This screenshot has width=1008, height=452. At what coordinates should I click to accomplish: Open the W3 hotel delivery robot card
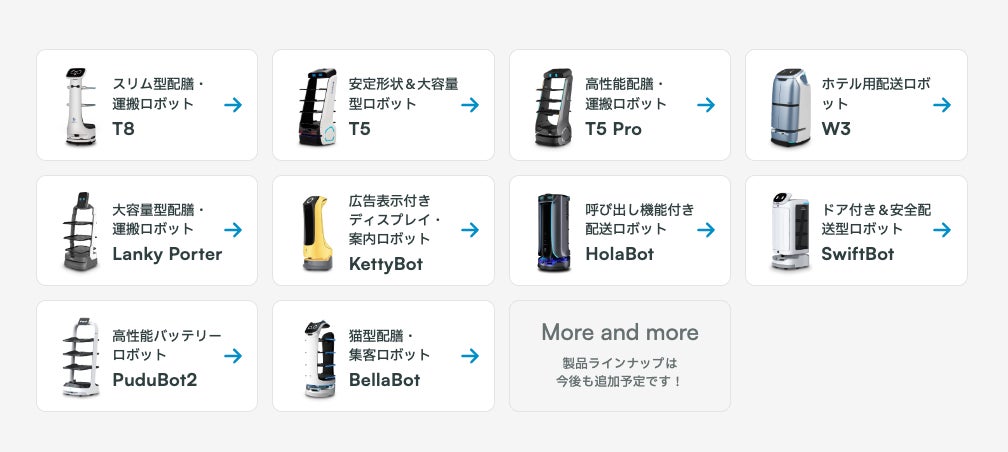point(856,105)
